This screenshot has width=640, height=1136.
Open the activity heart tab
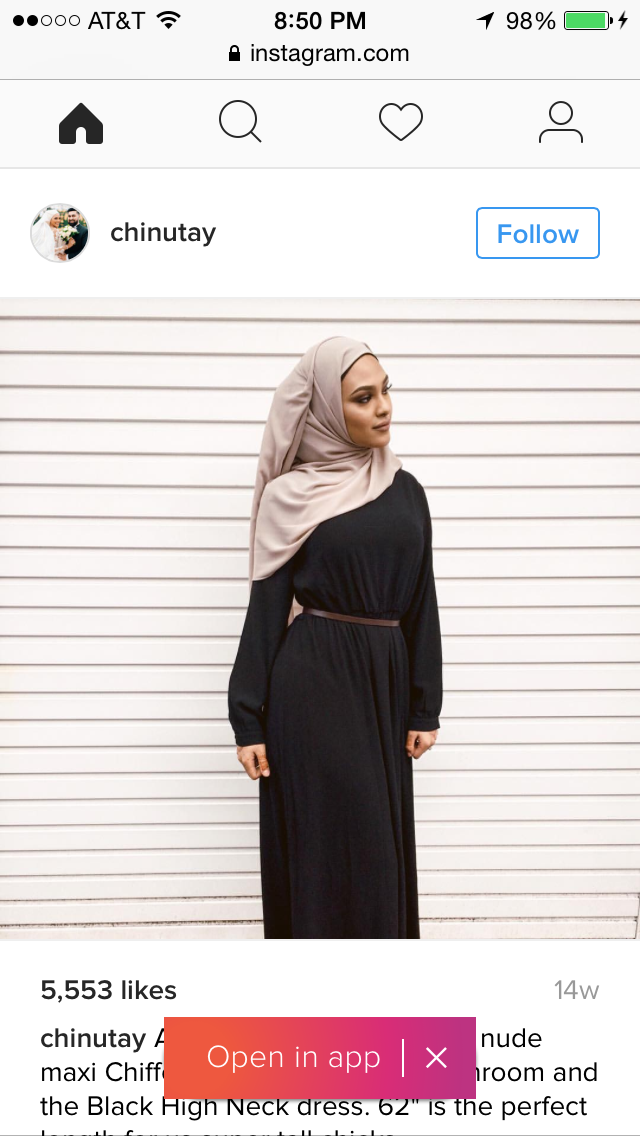[400, 123]
